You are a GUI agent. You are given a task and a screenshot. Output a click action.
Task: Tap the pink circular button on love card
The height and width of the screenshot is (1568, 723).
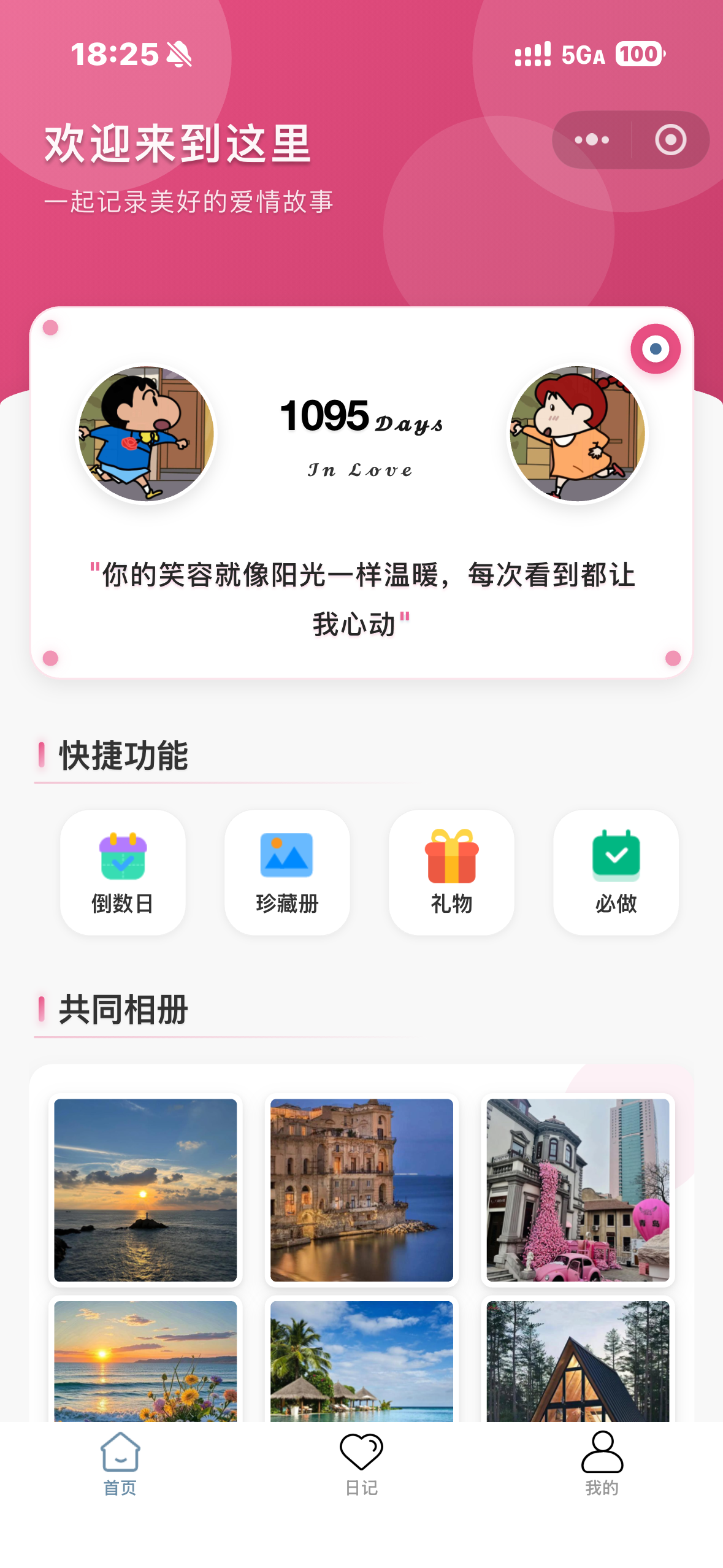tap(656, 349)
